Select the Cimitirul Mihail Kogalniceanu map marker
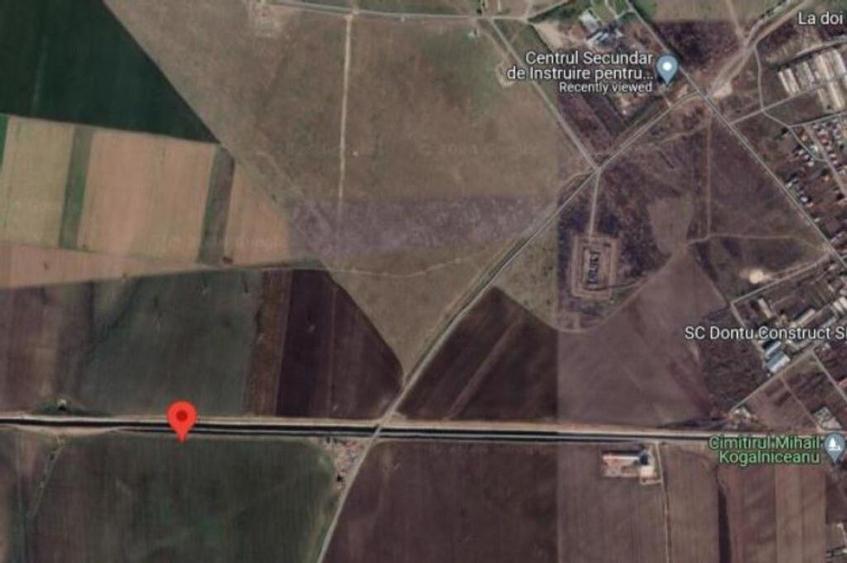Image resolution: width=847 pixels, height=563 pixels. pyautogui.click(x=835, y=445)
